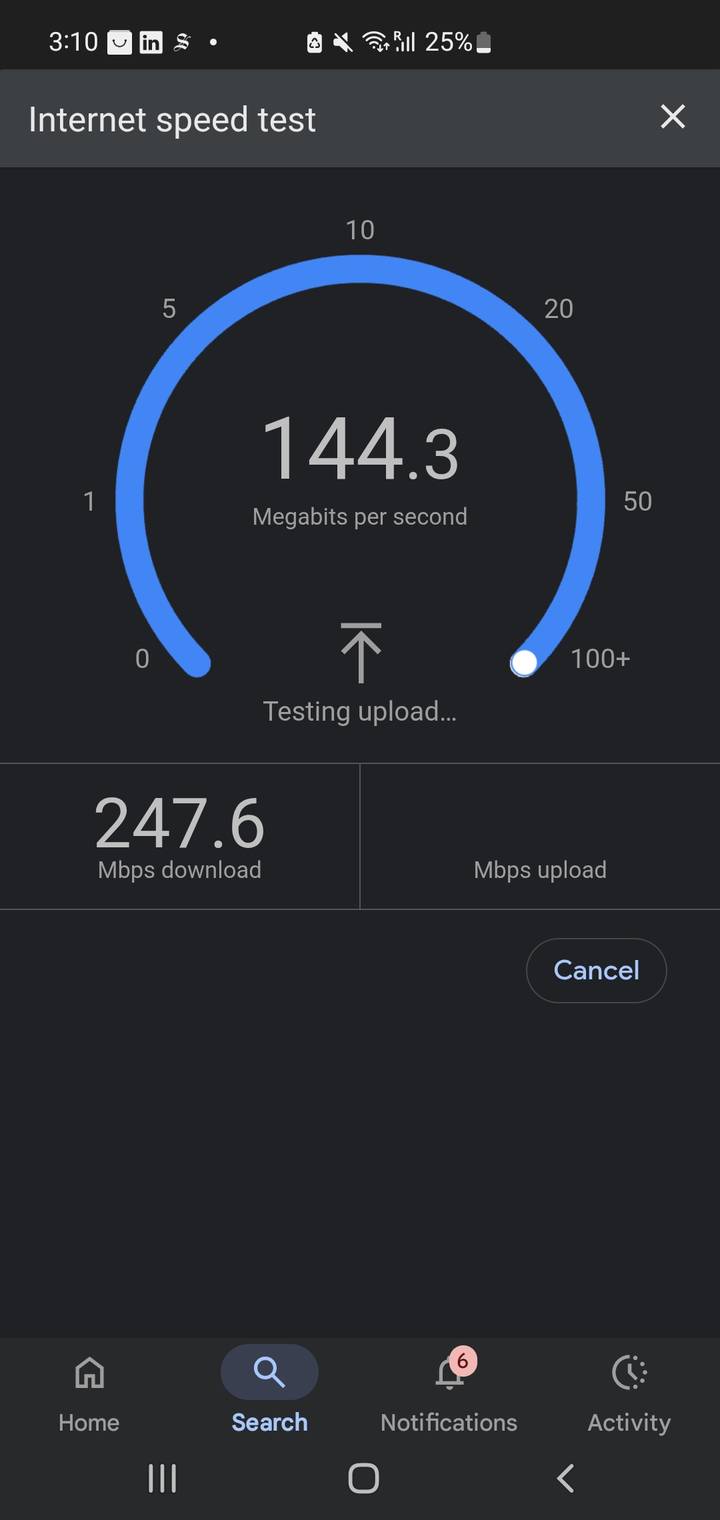Select the Activity clock icon
Screen dimensions: 720x1520
tap(628, 1373)
